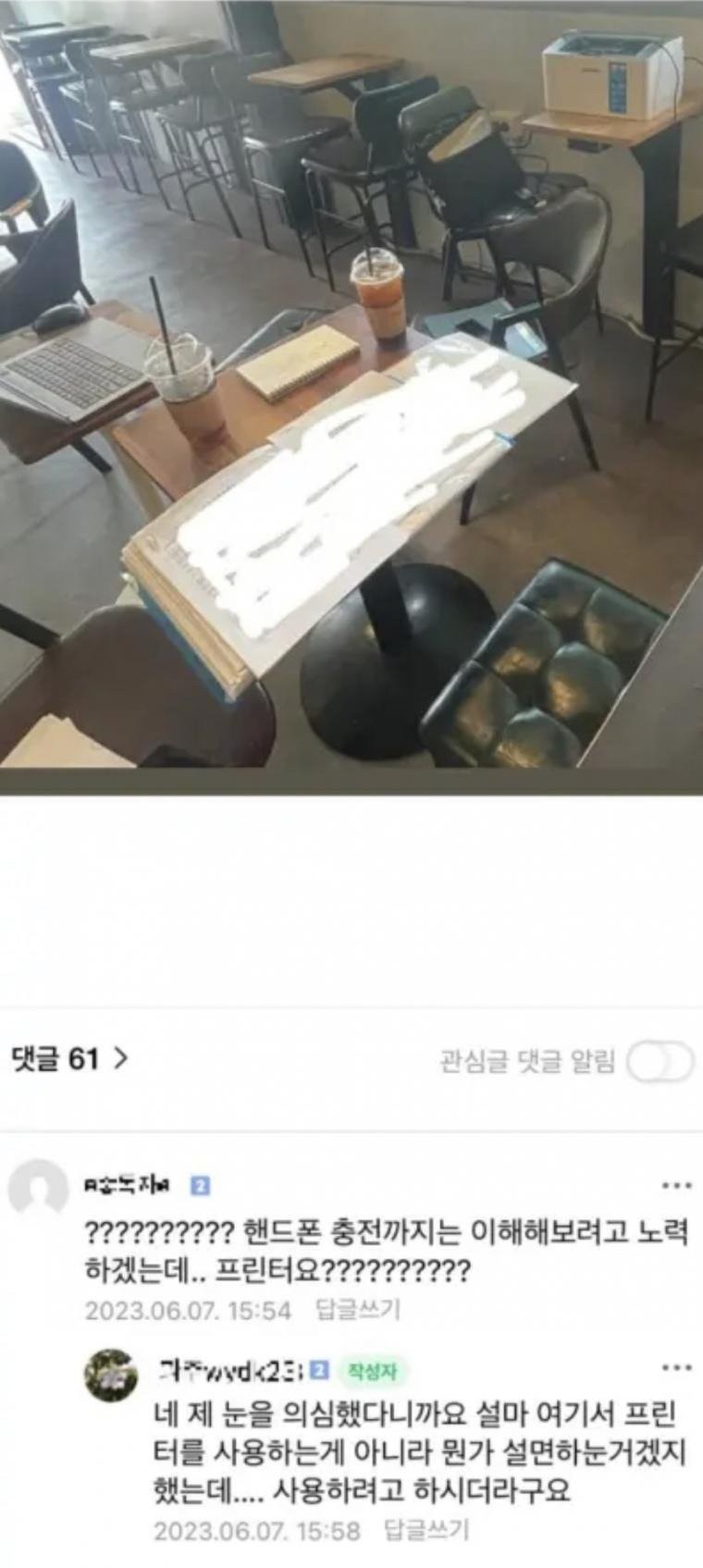This screenshot has height=1568, width=703.
Task: View the first commenter's profile picture
Action: [x=38, y=1188]
